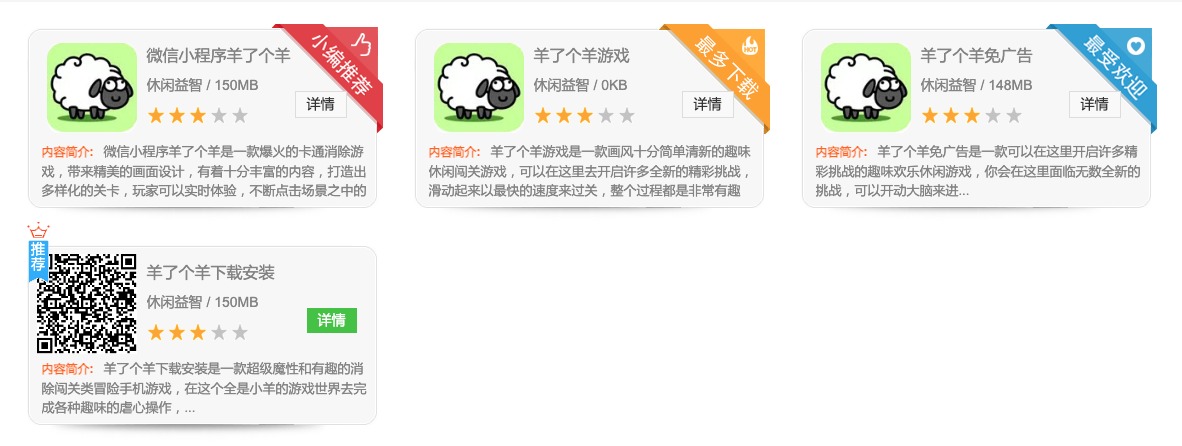Image resolution: width=1182 pixels, height=446 pixels.
Task: Open the 微信小程序羊了个羊 title link
Action: pyautogui.click(x=218, y=55)
